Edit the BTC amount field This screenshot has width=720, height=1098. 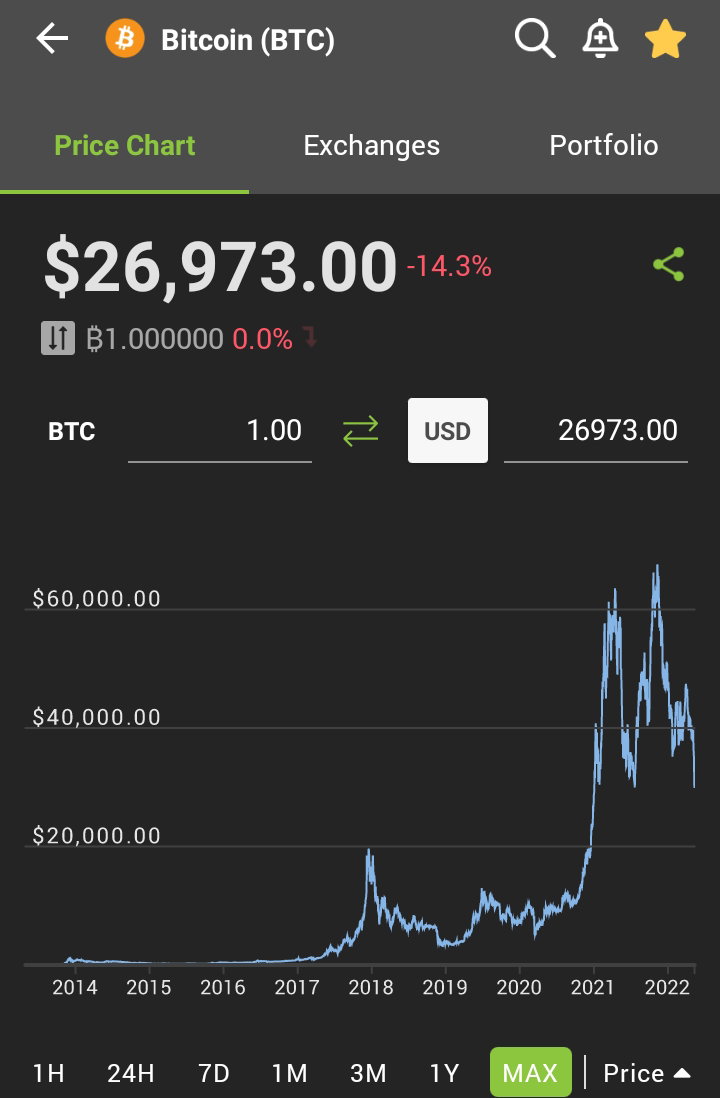click(x=220, y=431)
